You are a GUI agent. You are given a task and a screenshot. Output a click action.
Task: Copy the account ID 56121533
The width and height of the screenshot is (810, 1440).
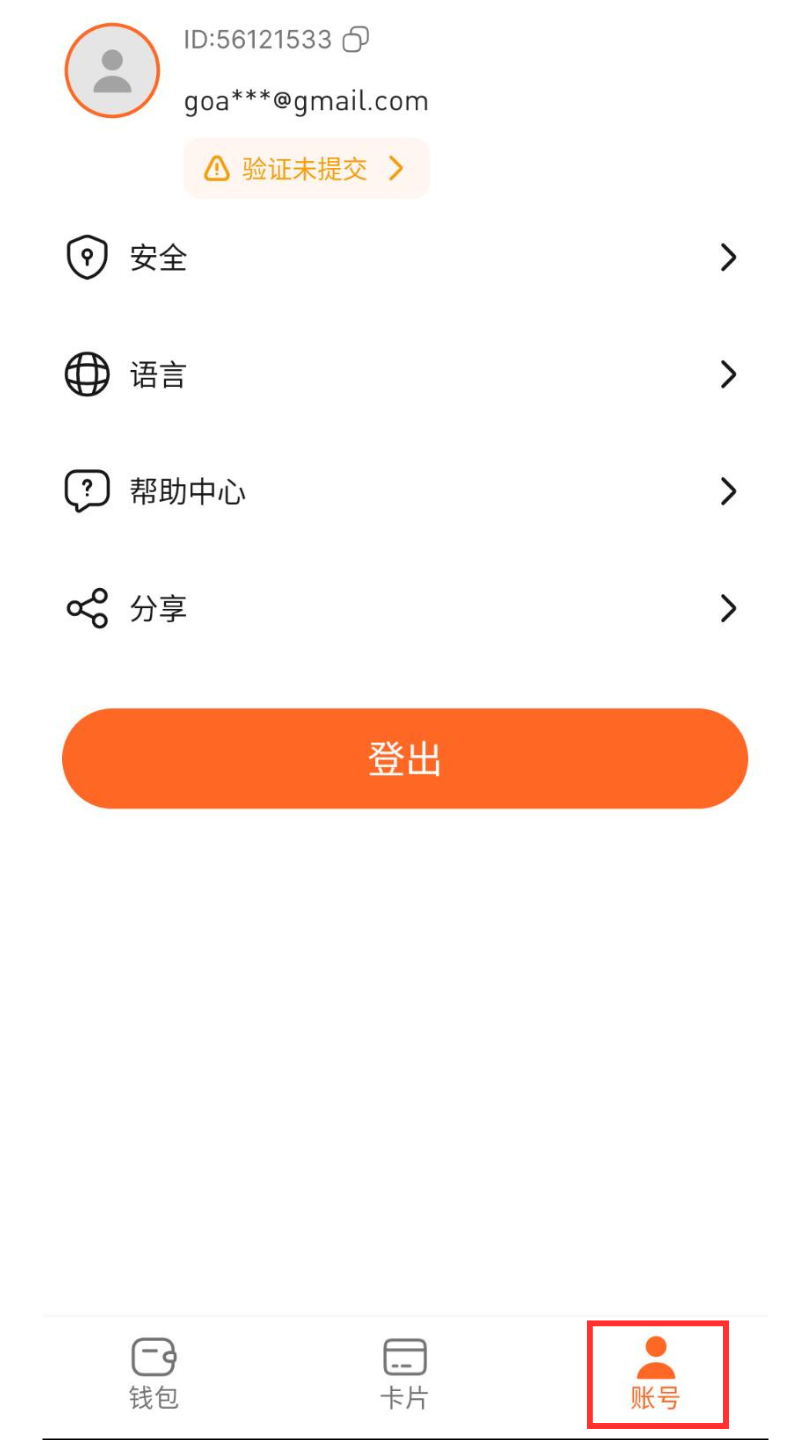355,40
